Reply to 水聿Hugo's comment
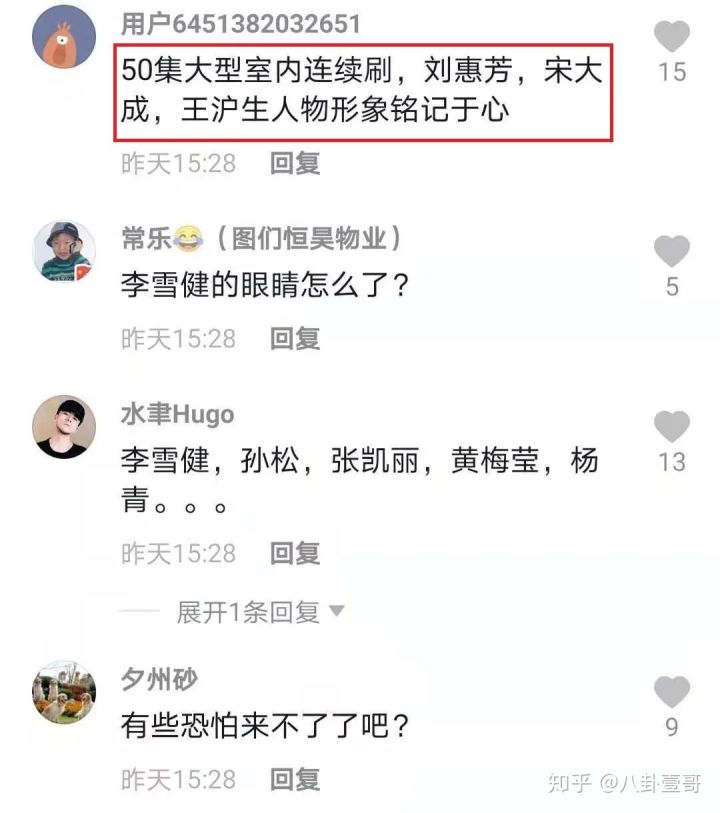Screen dimensions: 720x813 pos(295,552)
